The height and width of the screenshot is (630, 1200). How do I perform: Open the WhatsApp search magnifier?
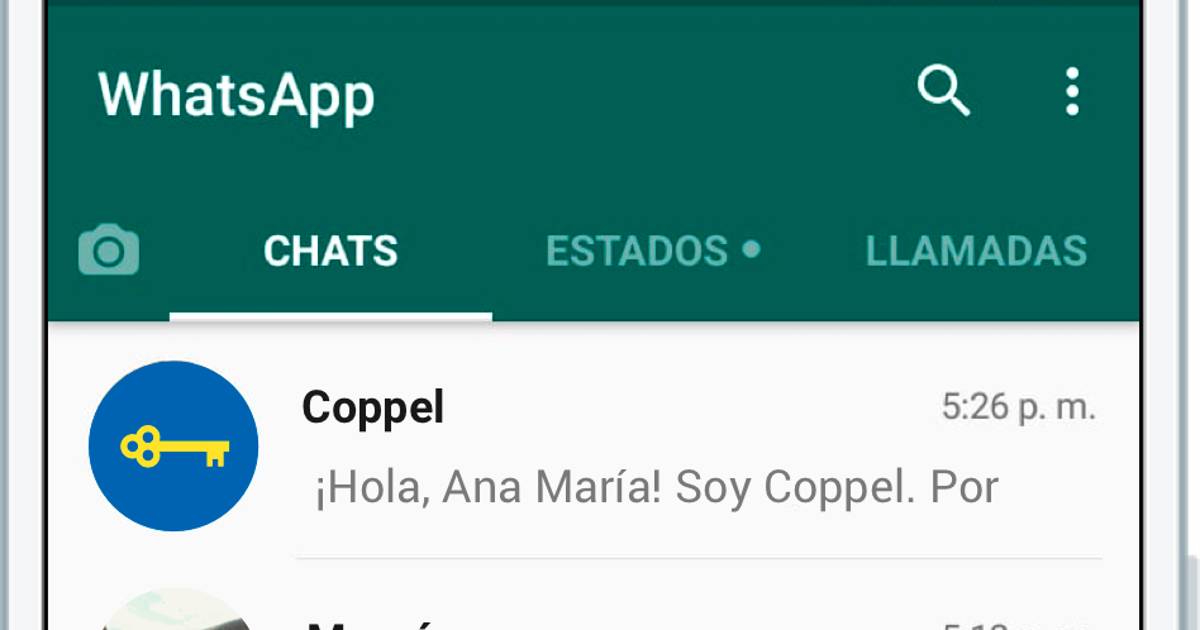(x=943, y=92)
